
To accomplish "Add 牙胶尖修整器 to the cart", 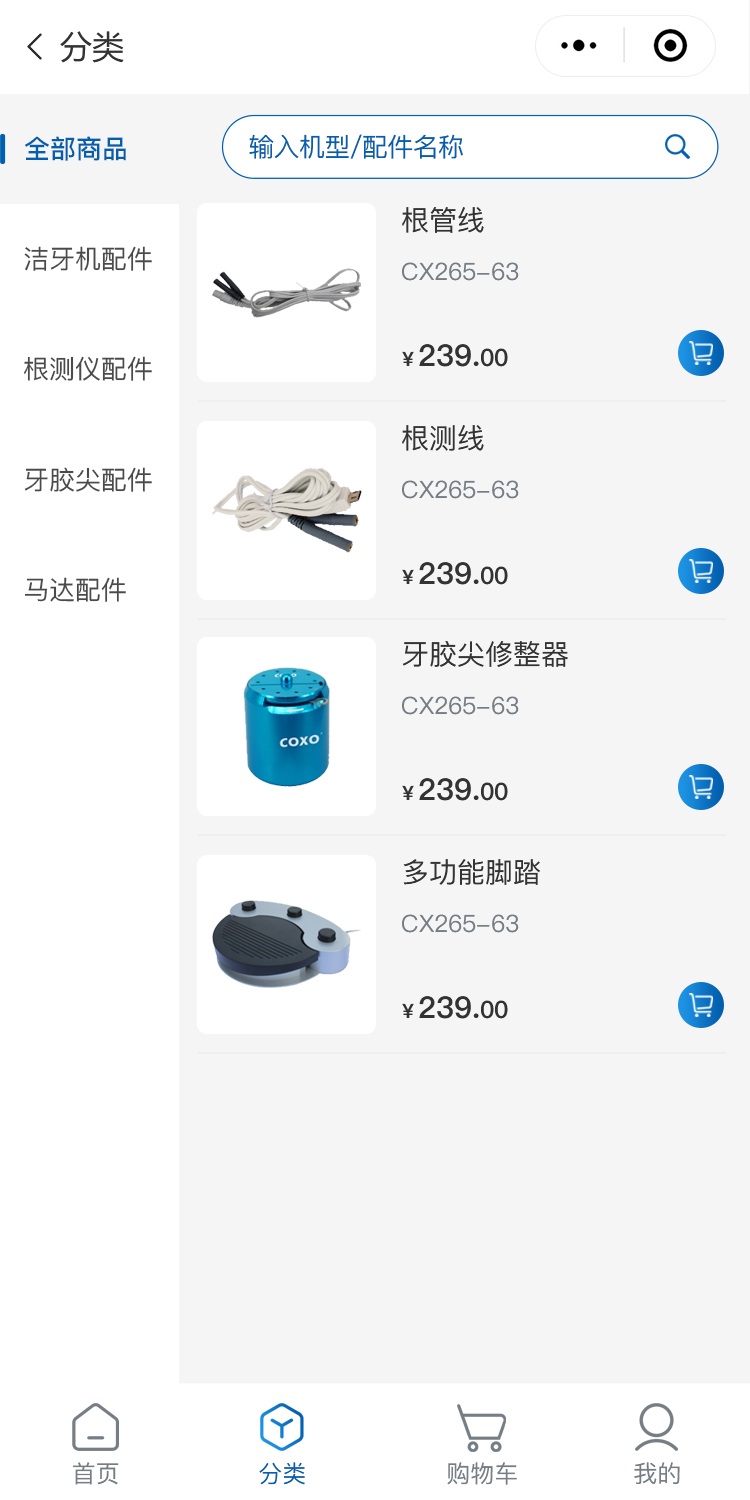I will [x=701, y=787].
